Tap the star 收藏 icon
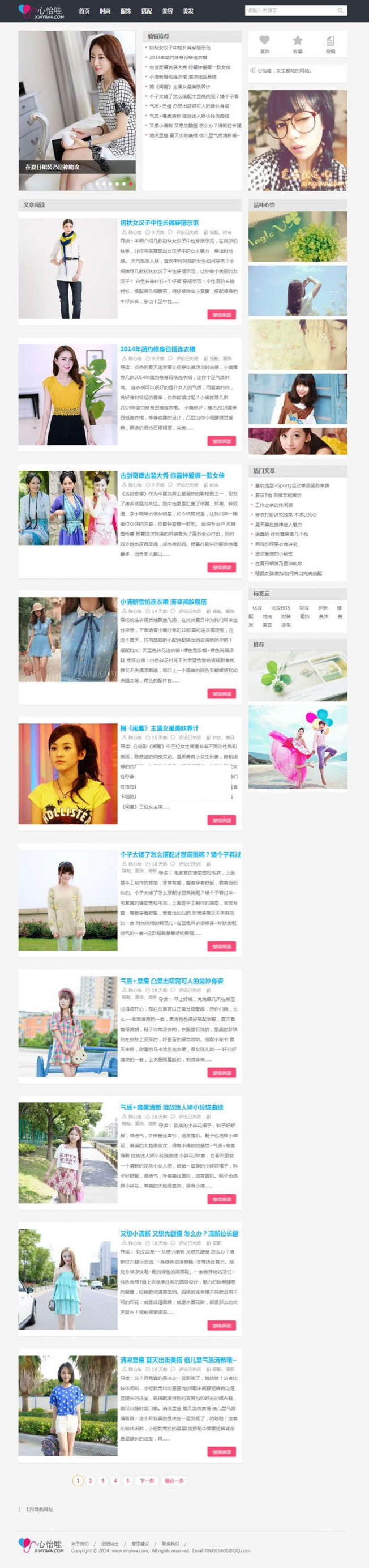 (297, 41)
